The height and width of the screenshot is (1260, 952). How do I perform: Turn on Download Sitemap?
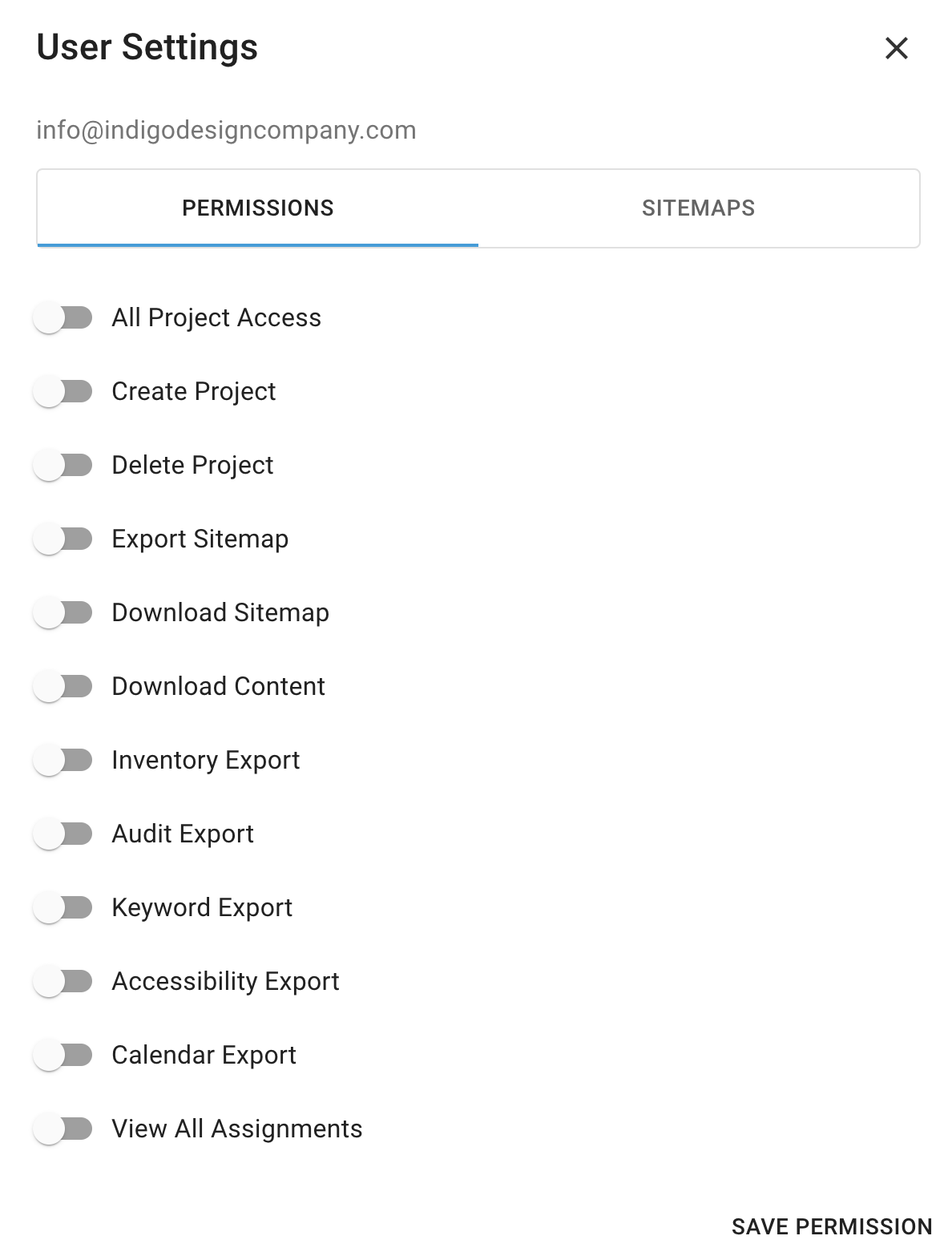[63, 613]
